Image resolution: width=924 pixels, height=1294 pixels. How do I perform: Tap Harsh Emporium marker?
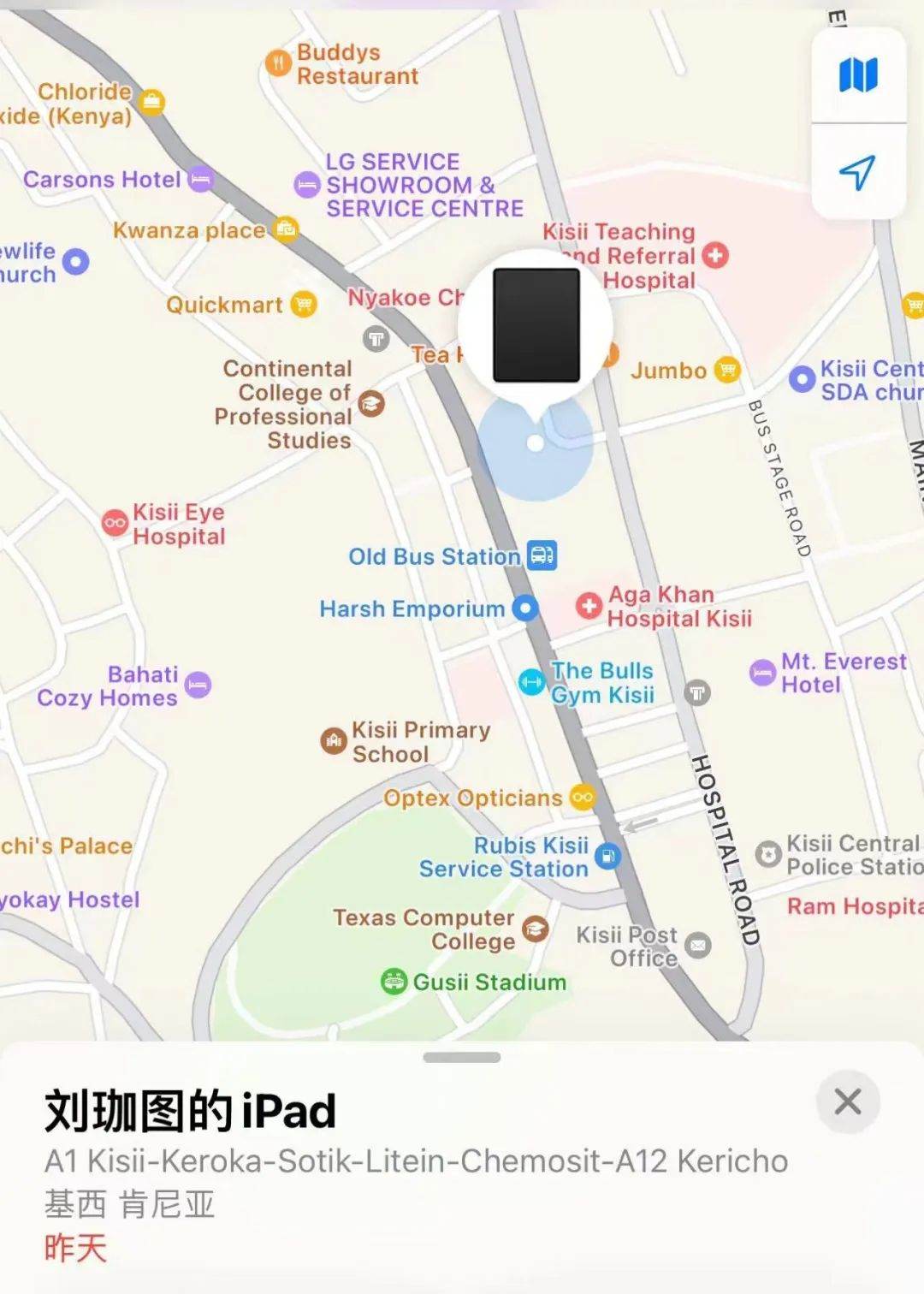[x=524, y=608]
